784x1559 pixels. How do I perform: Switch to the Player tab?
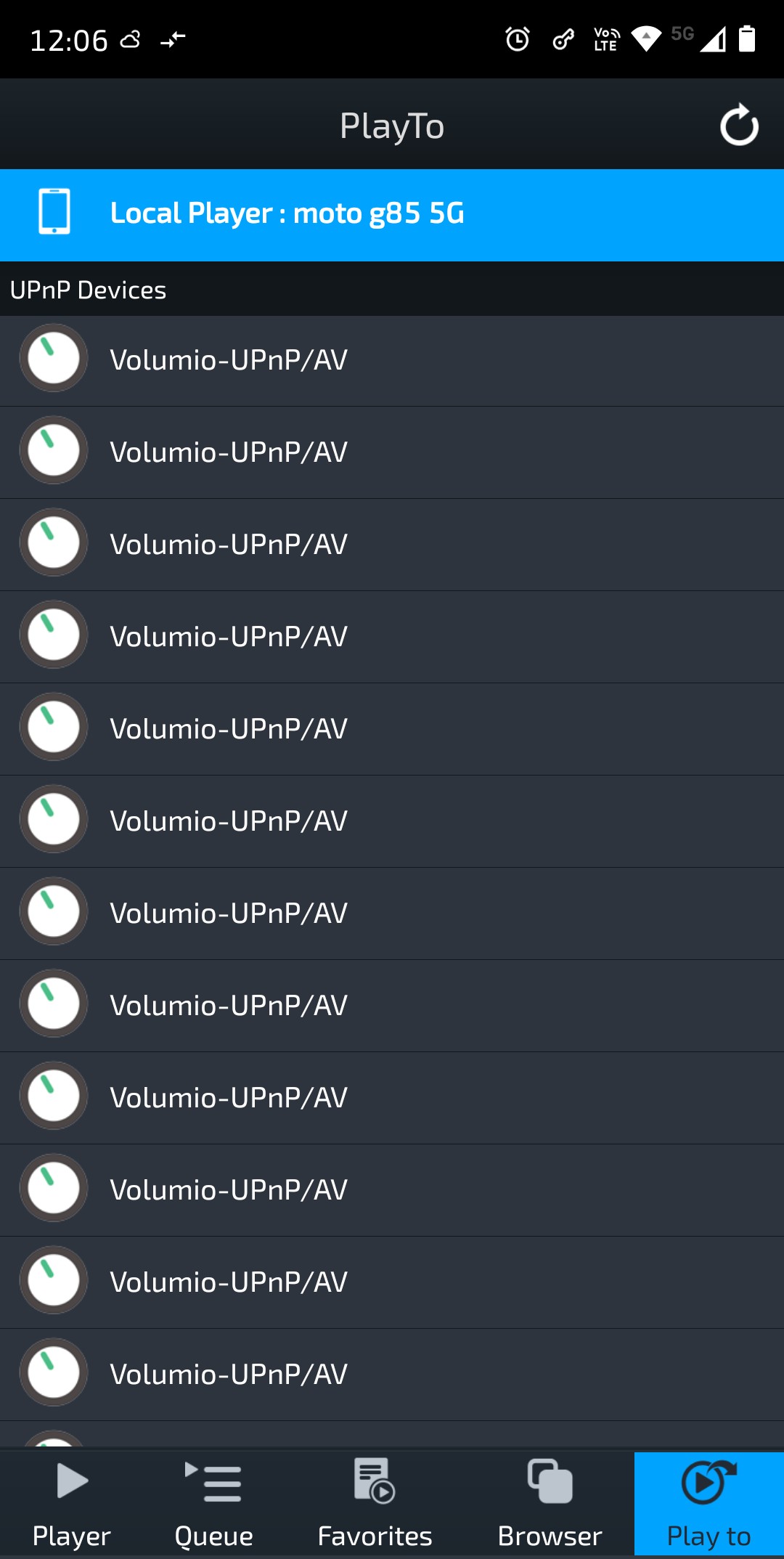[72, 1504]
